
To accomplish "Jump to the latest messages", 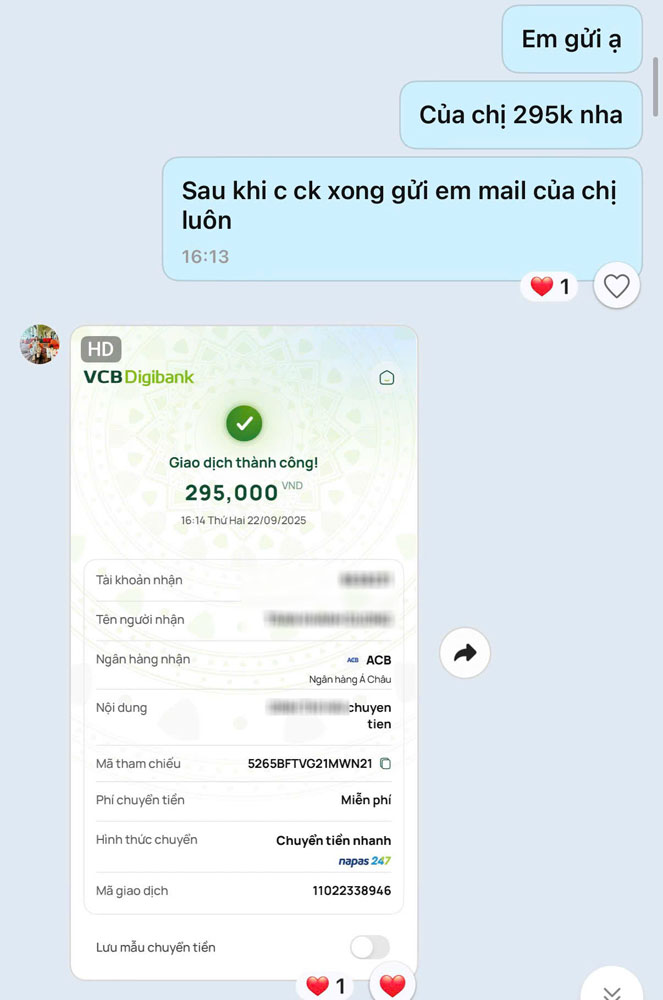I will click(x=612, y=989).
